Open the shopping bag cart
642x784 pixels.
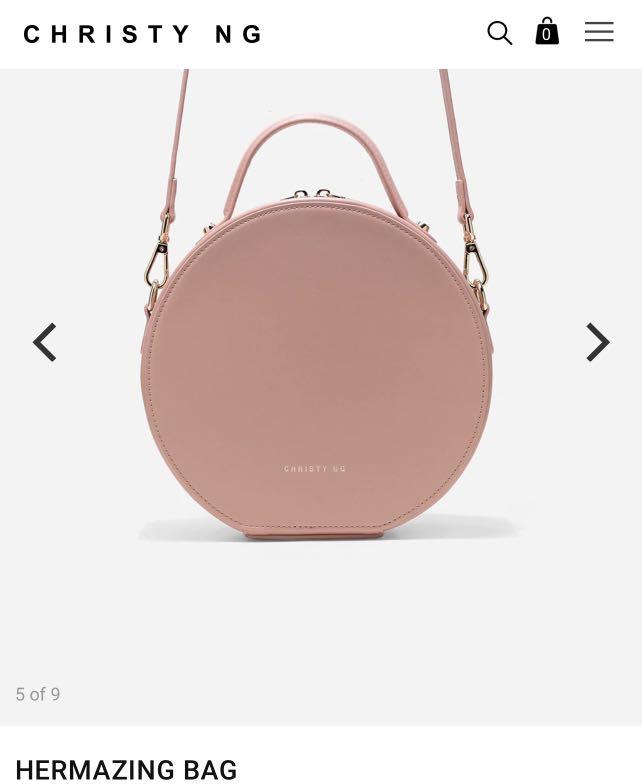(546, 32)
